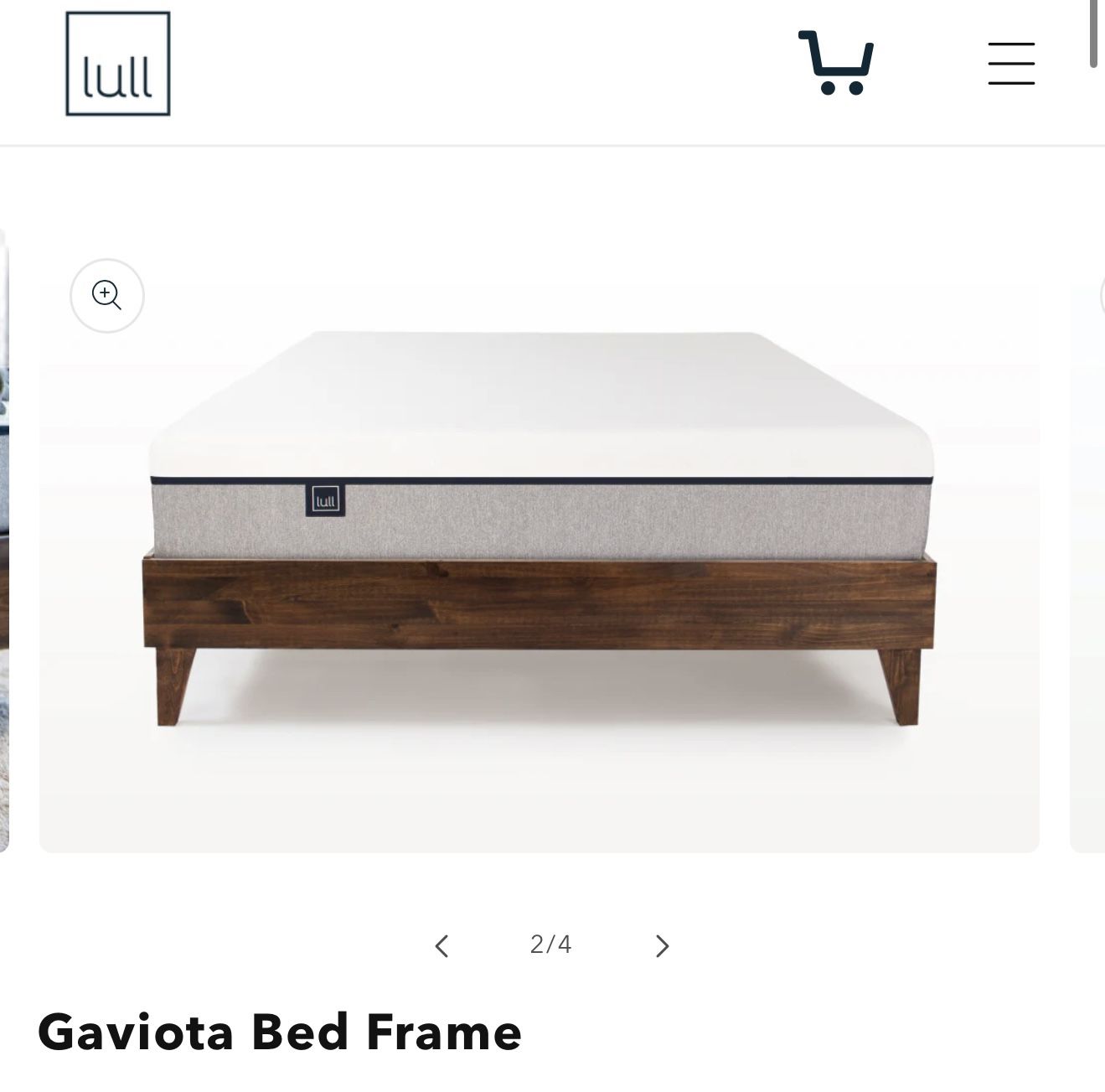Show the previous product photo
This screenshot has width=1105, height=1092.
tap(442, 946)
